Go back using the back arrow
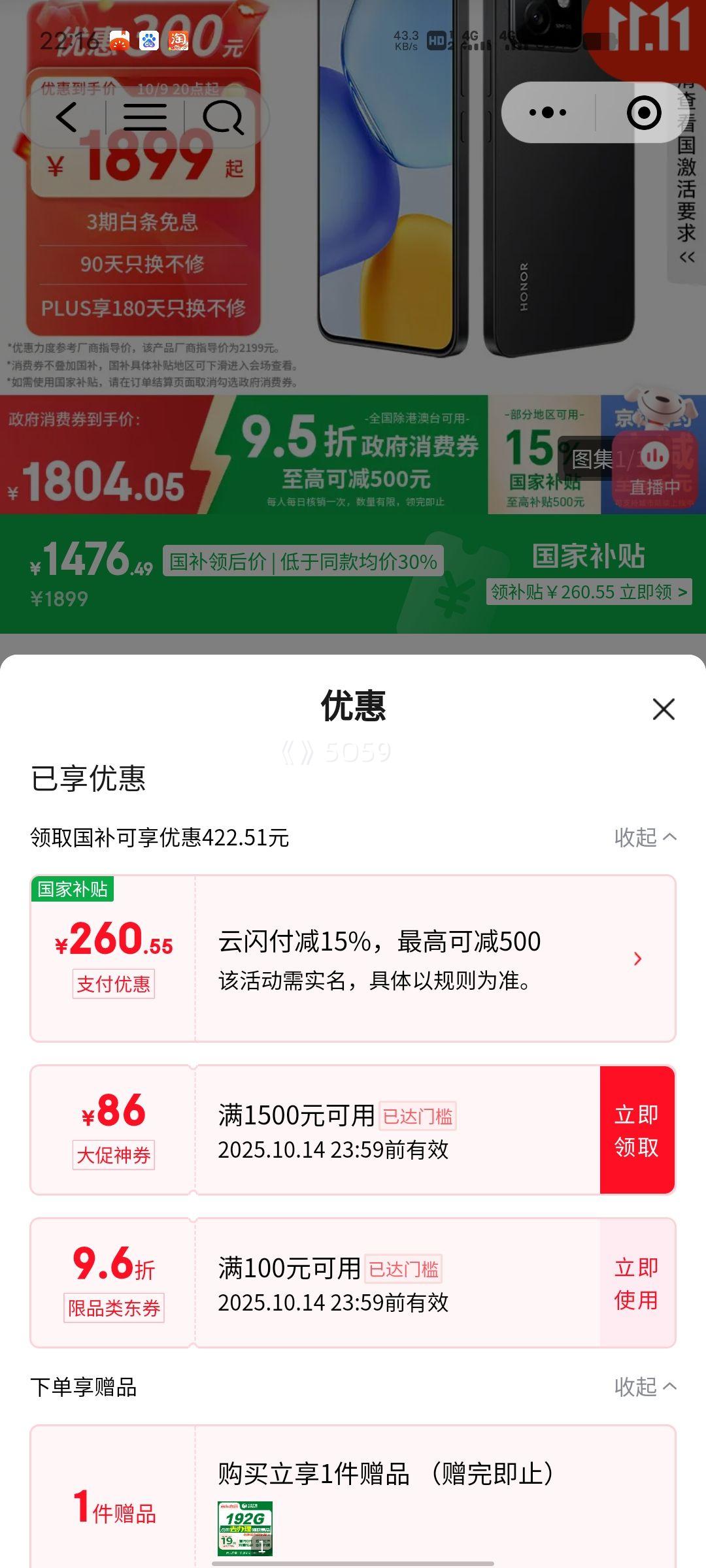 [67, 118]
